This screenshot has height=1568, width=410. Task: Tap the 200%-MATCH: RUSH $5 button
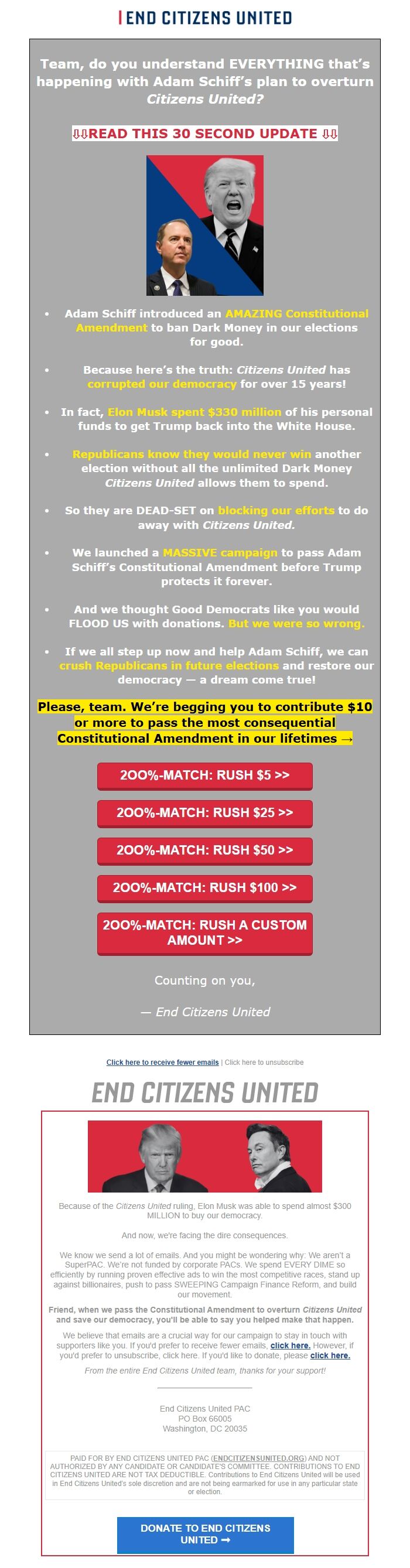click(205, 776)
